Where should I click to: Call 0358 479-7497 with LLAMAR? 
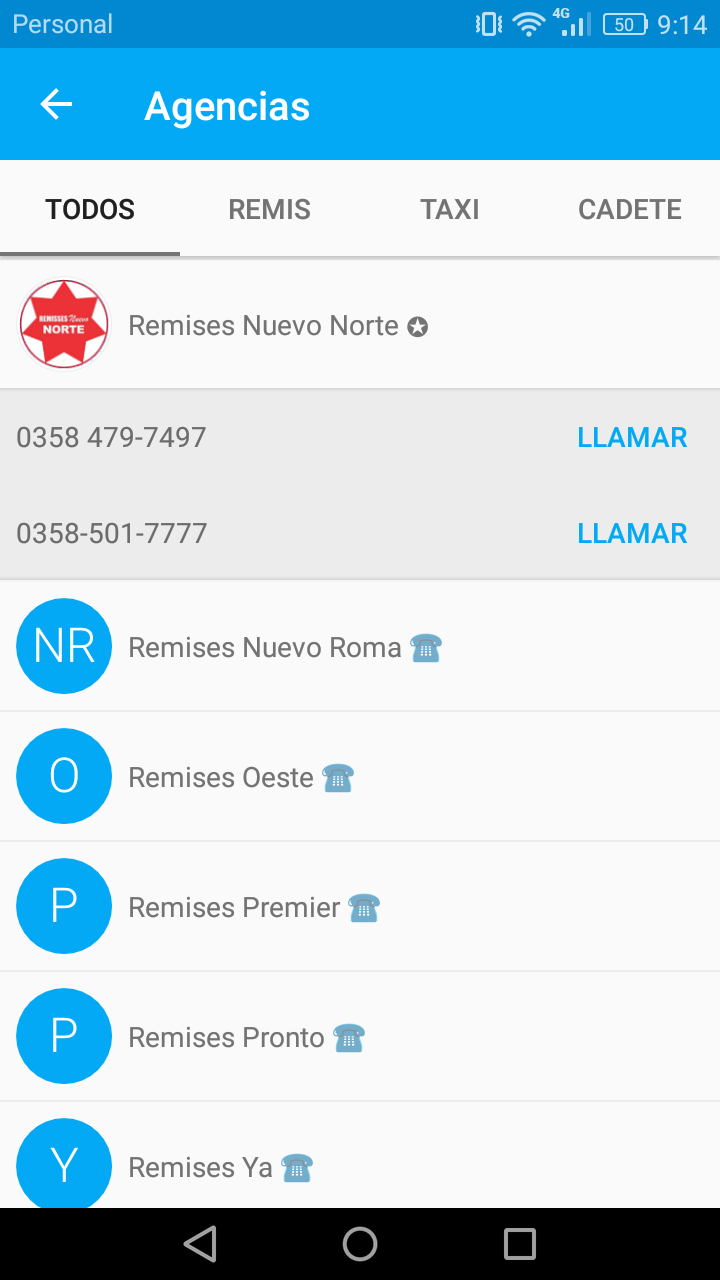632,437
